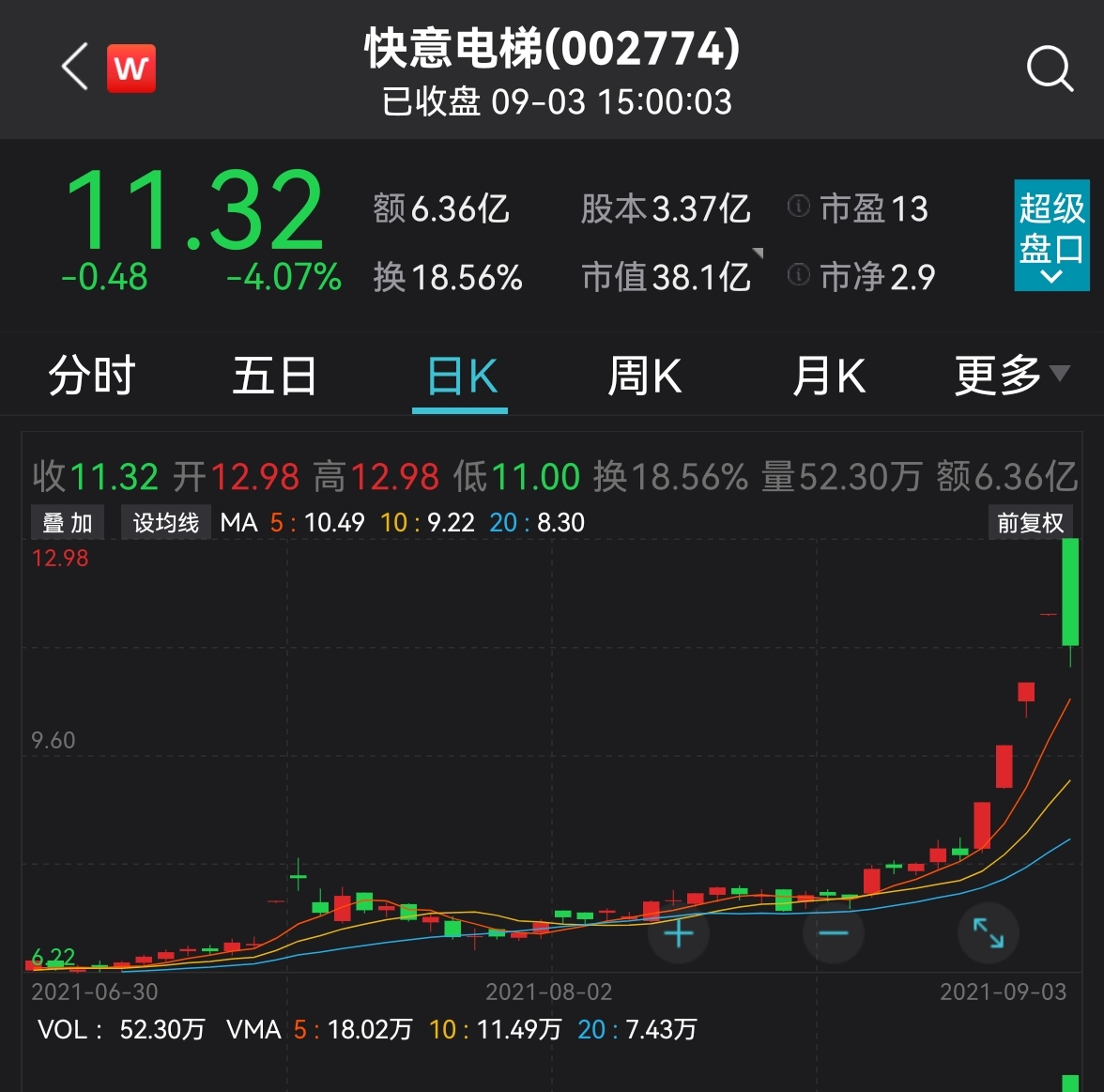This screenshot has height=1092, width=1104.
Task: Switch to the 五日 chart tab
Action: point(274,377)
